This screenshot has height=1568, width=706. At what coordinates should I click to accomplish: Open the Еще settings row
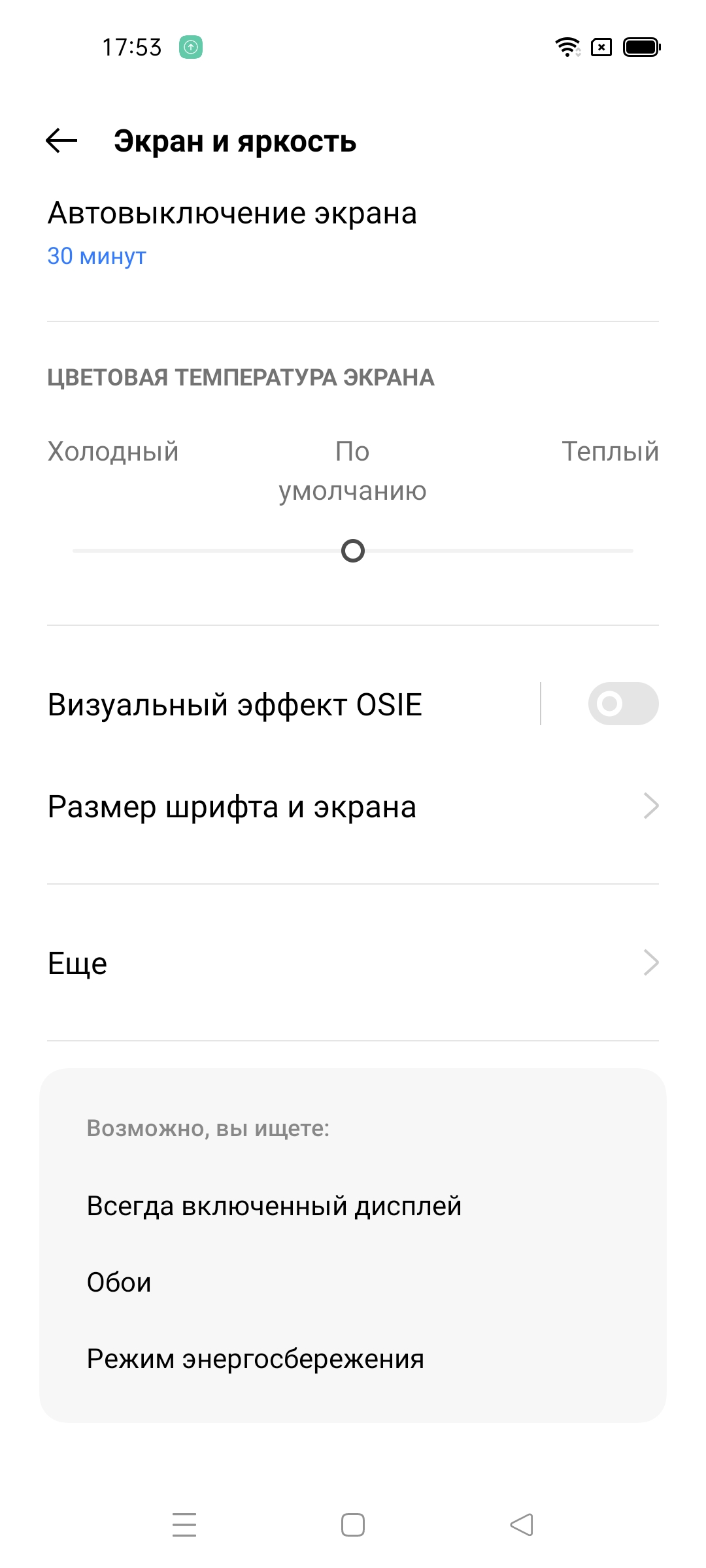point(353,963)
